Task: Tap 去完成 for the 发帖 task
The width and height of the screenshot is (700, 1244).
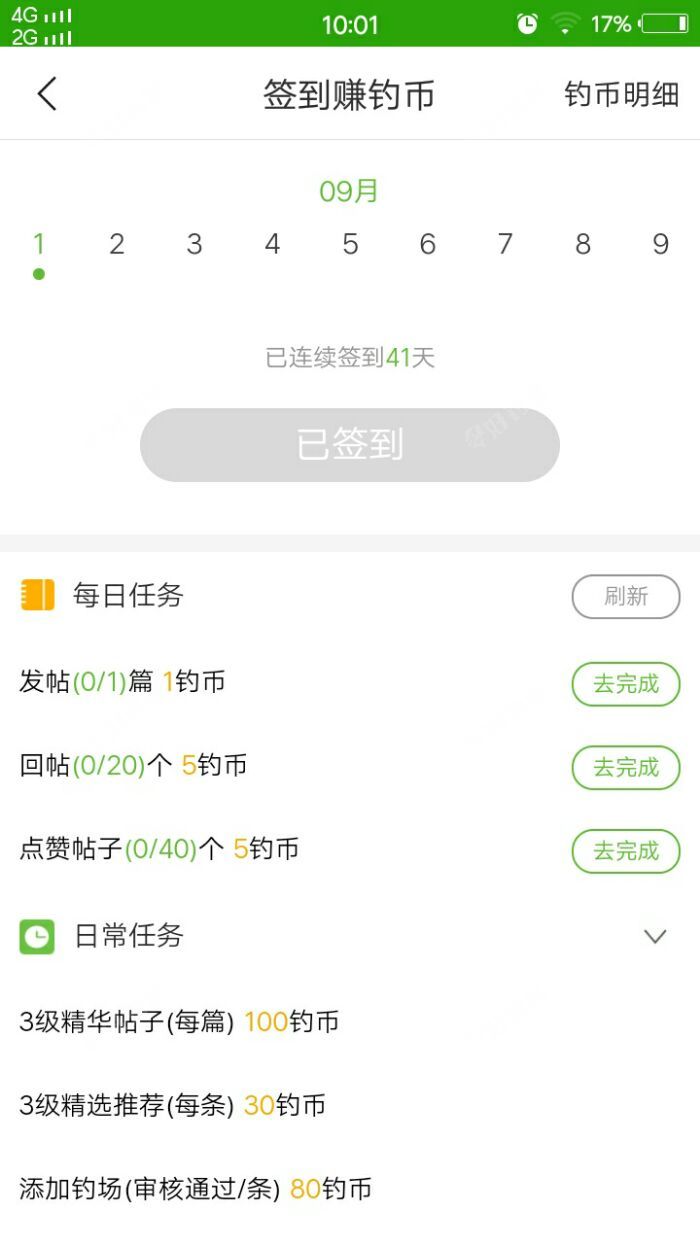Action: coord(626,684)
